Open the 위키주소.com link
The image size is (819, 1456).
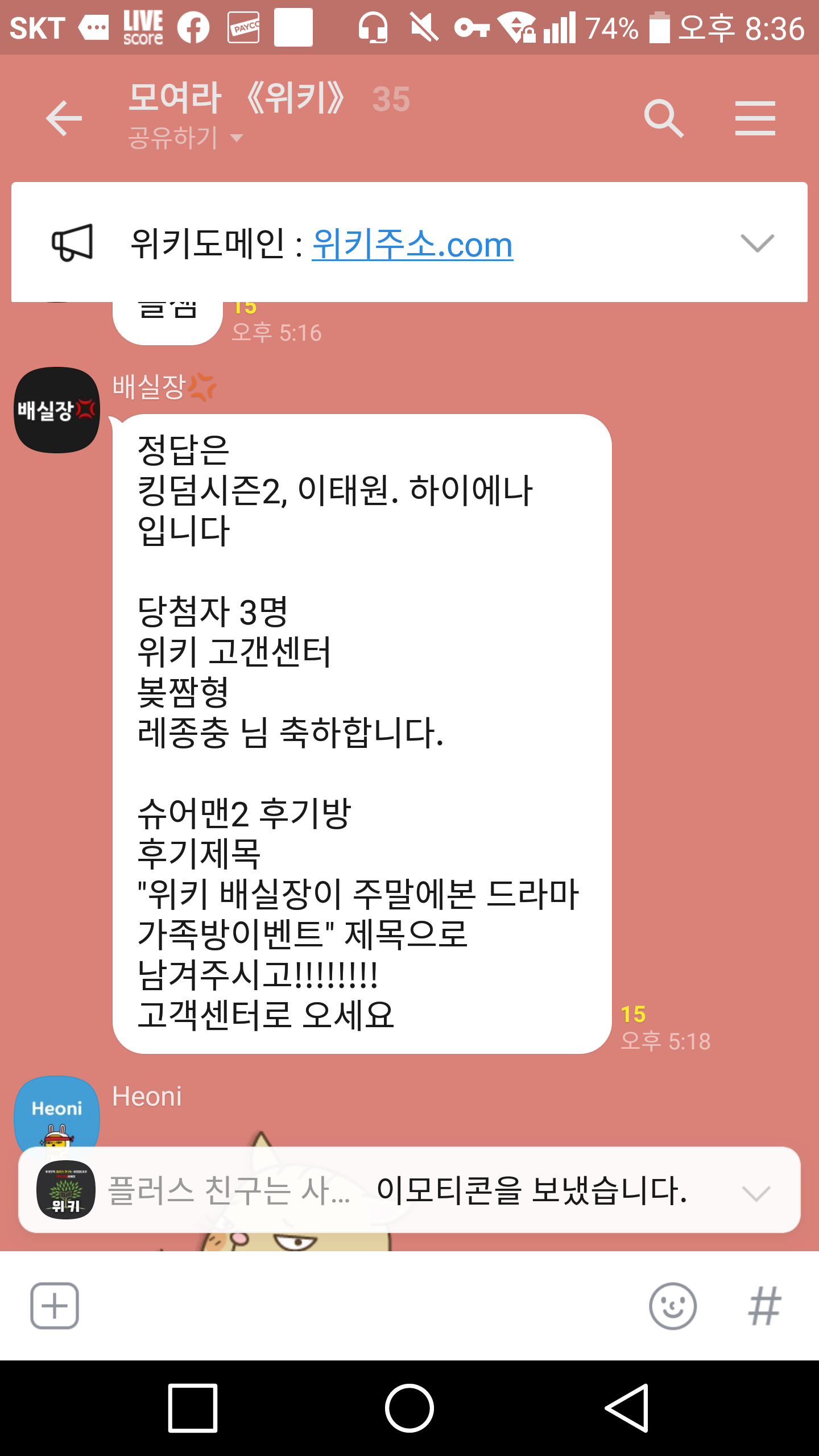click(412, 245)
